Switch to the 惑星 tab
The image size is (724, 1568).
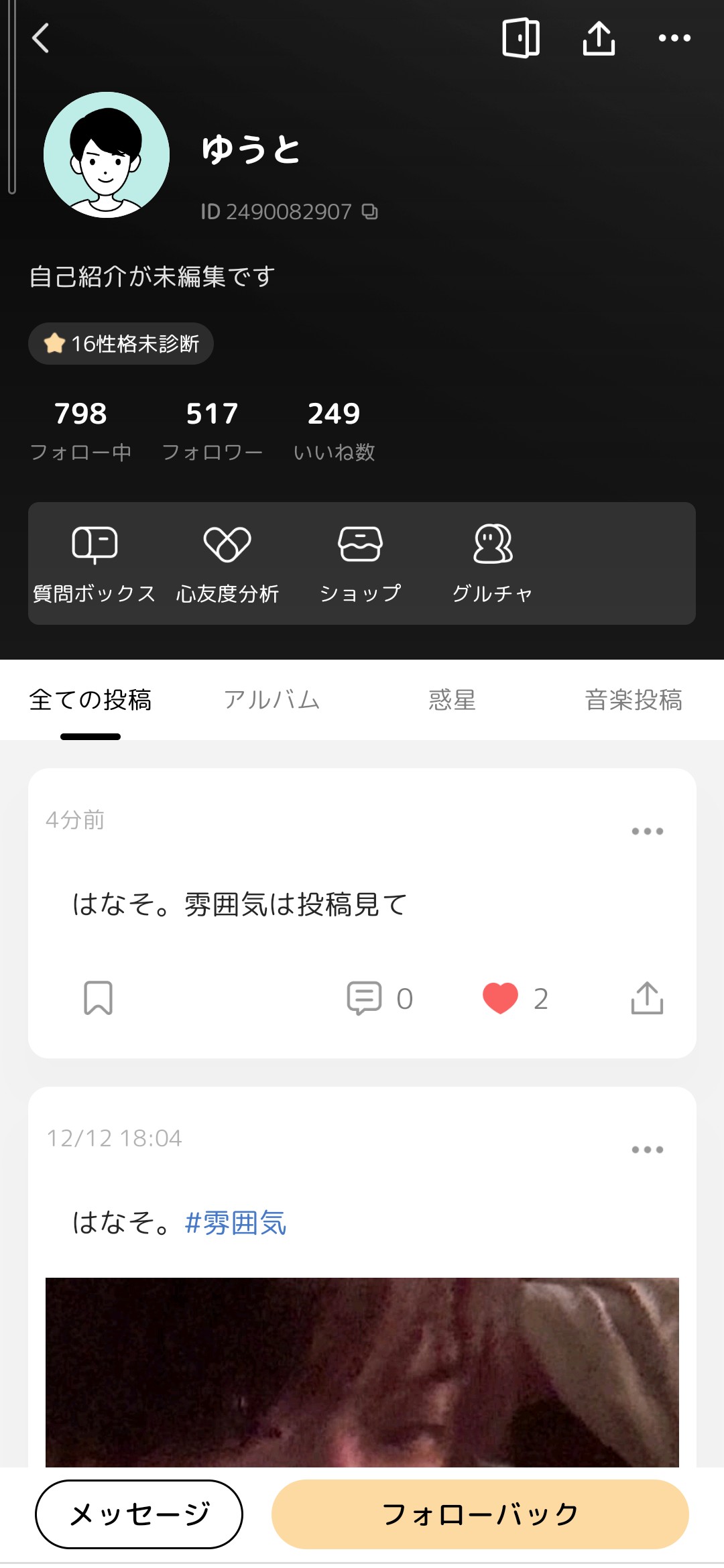pyautogui.click(x=452, y=700)
